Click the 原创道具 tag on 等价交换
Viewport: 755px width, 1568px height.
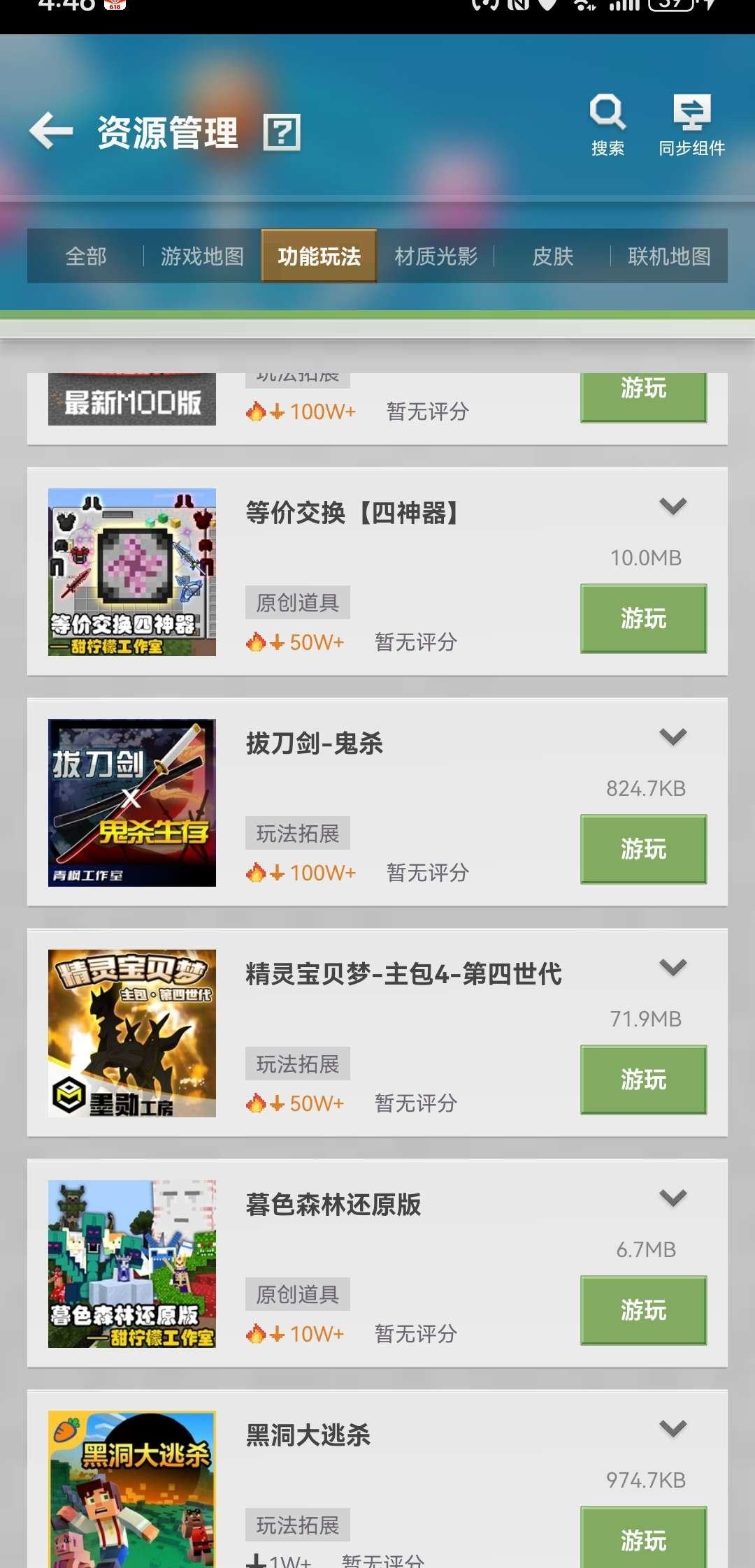click(296, 601)
